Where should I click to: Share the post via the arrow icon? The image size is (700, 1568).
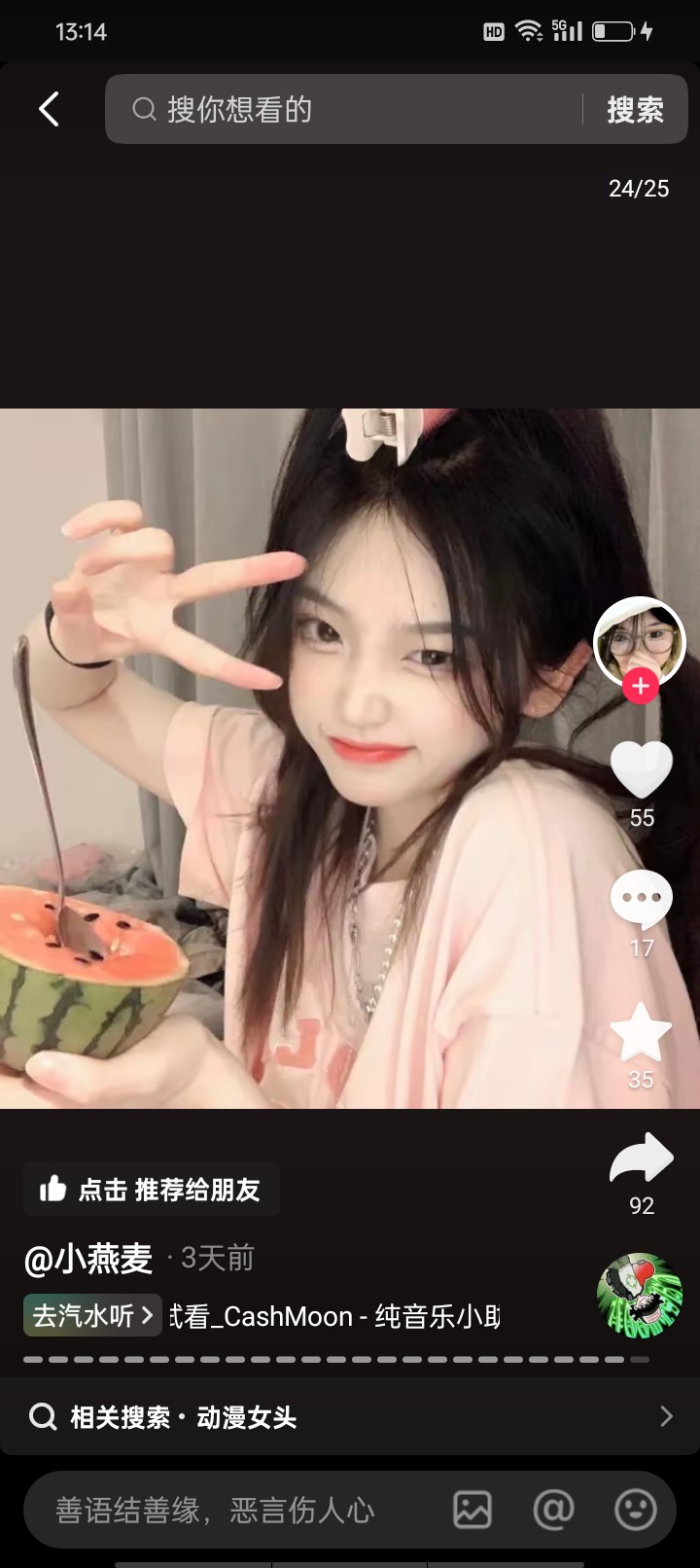(x=641, y=1158)
